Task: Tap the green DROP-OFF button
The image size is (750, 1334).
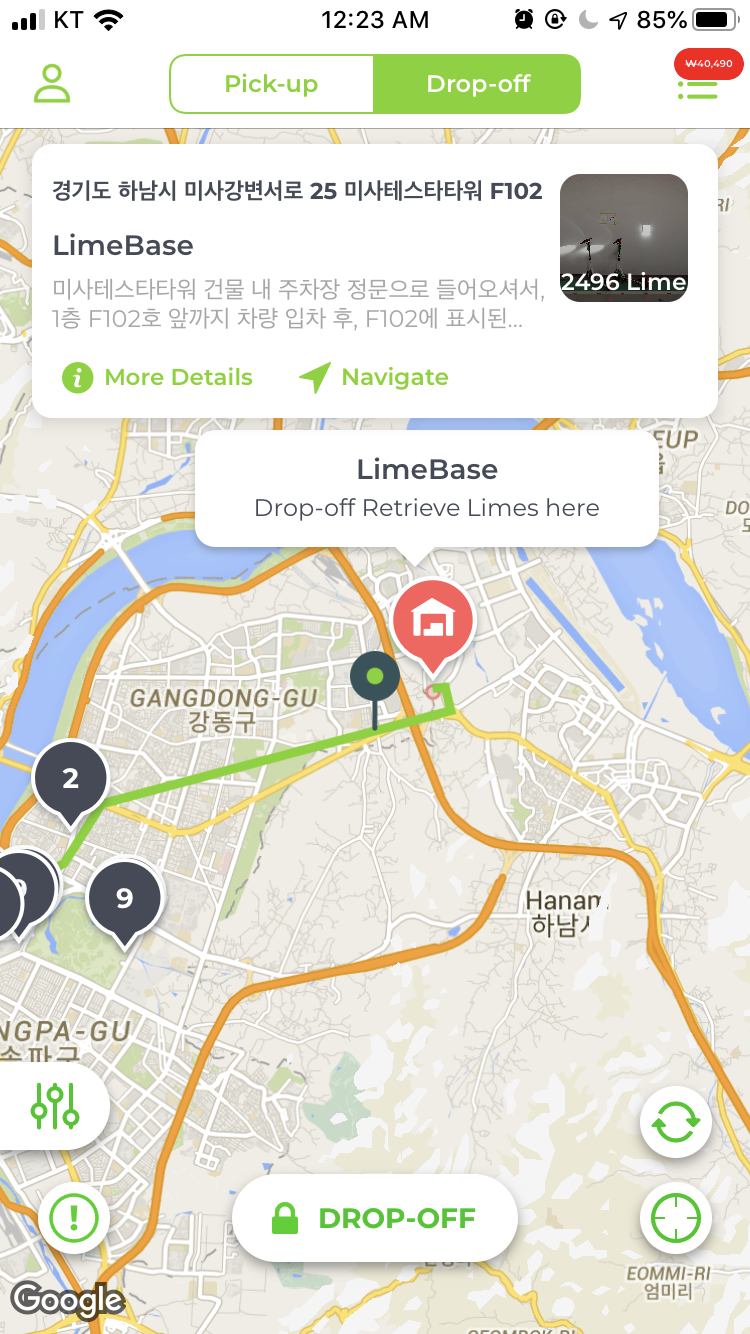Action: (x=375, y=1218)
